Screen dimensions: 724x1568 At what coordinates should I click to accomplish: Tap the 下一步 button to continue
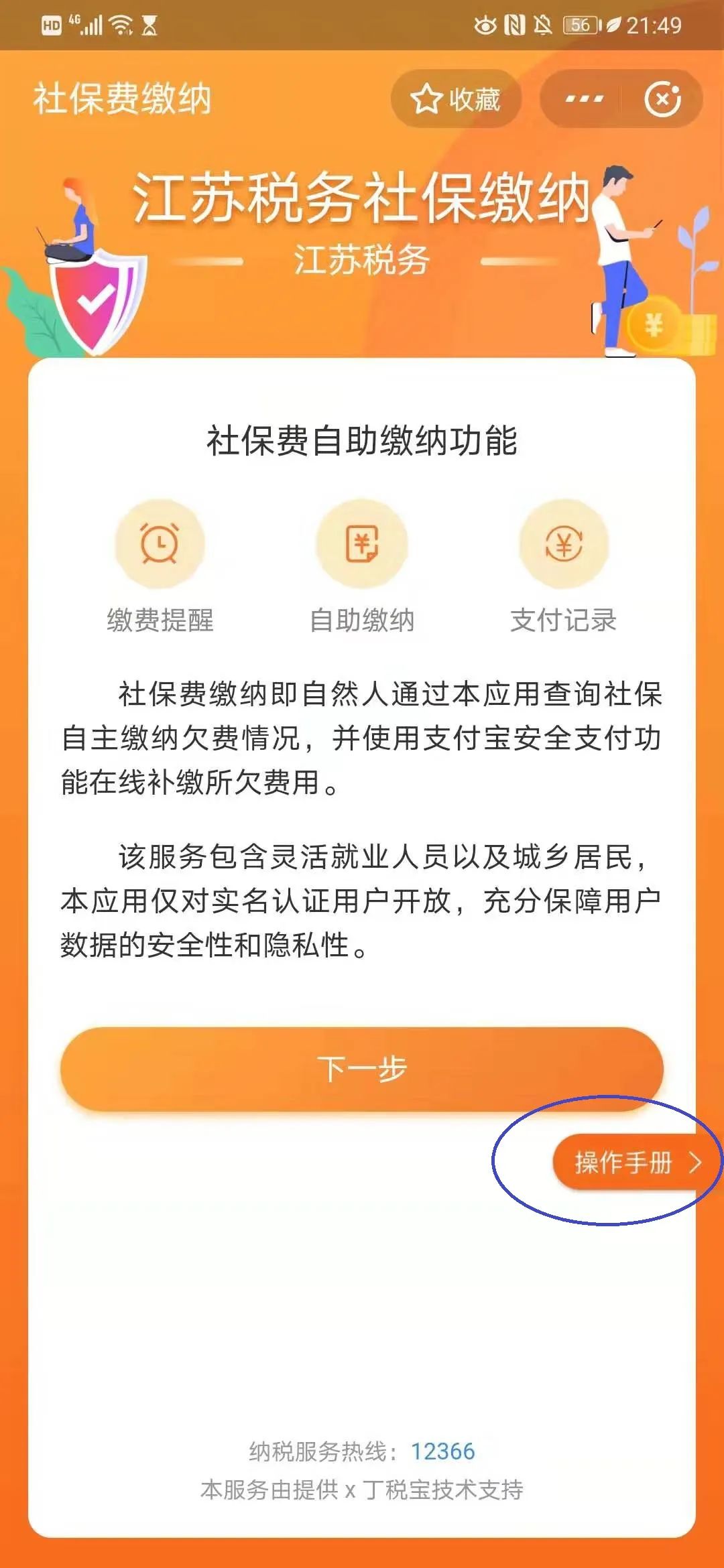click(x=362, y=1069)
